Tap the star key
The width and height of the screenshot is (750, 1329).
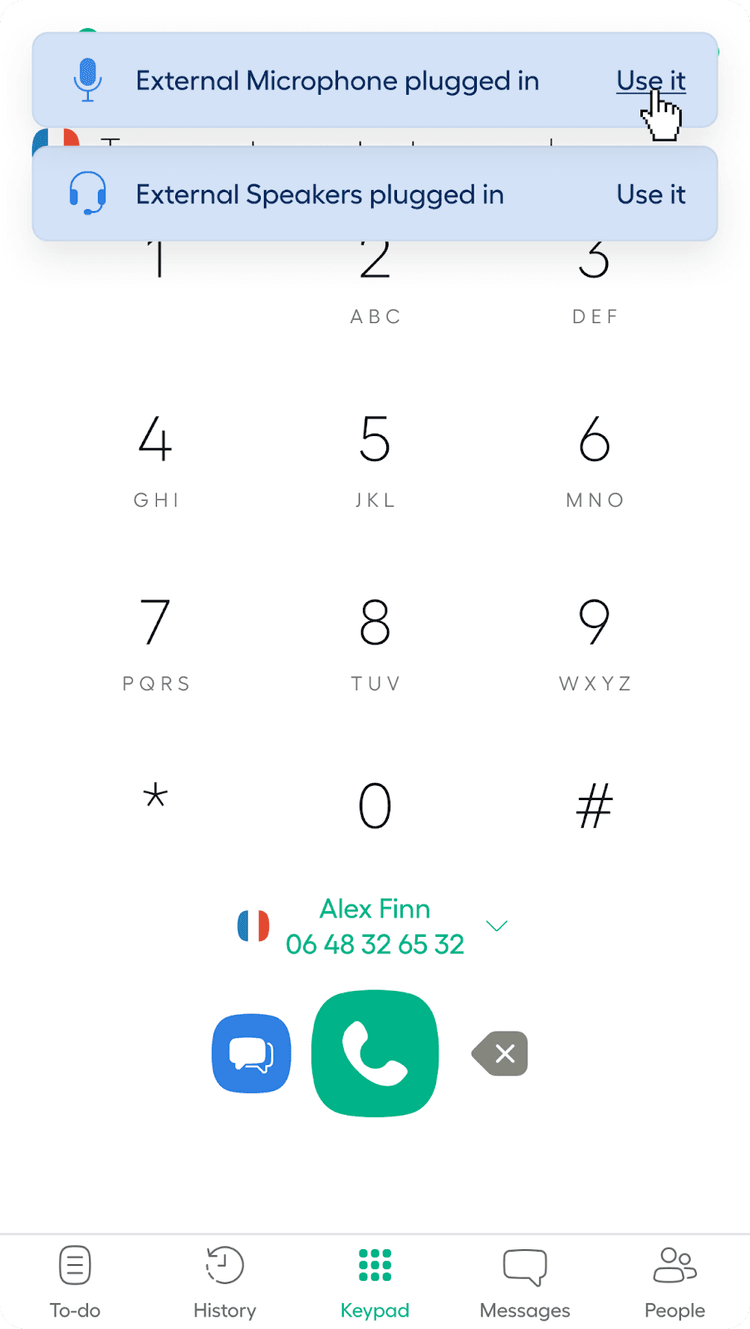[x=156, y=800]
